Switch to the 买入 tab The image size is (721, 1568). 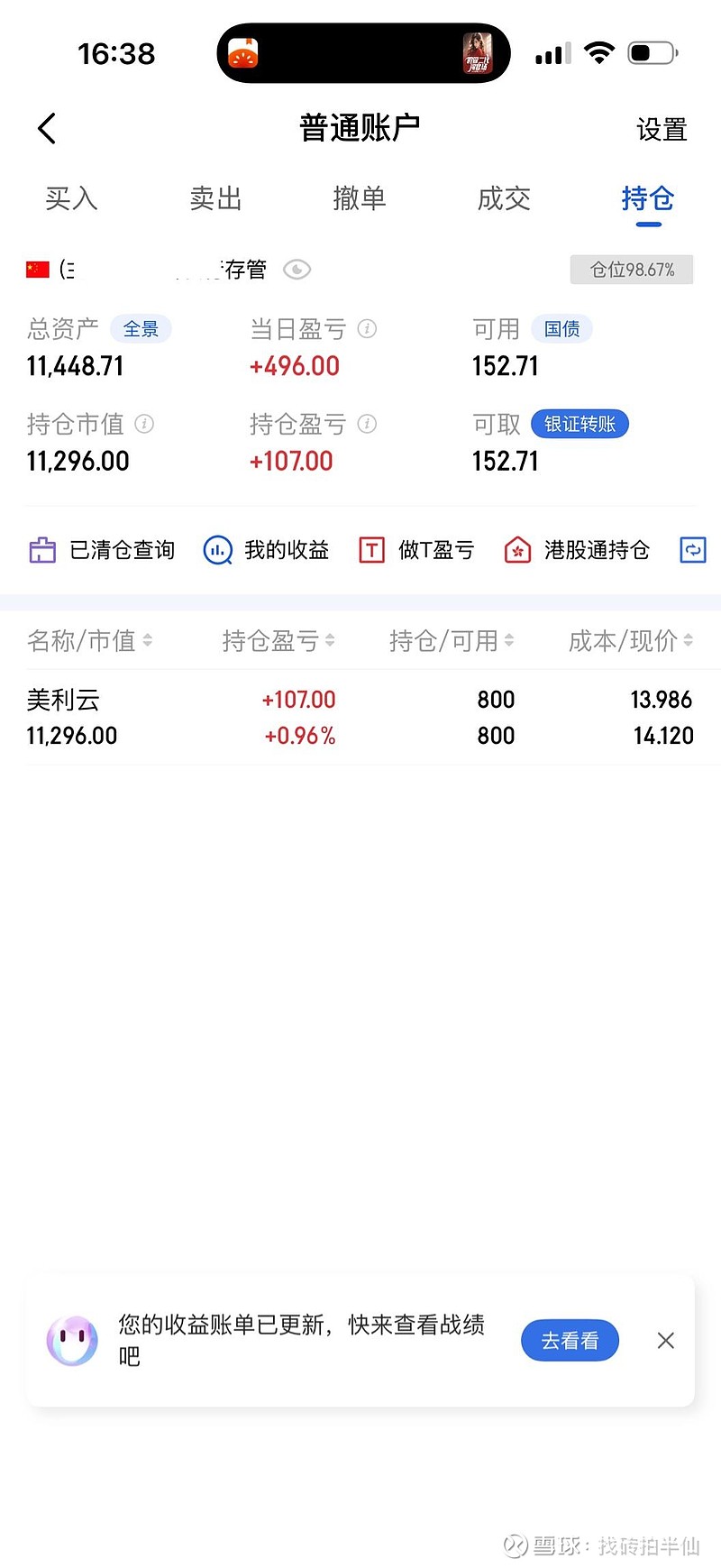71,198
